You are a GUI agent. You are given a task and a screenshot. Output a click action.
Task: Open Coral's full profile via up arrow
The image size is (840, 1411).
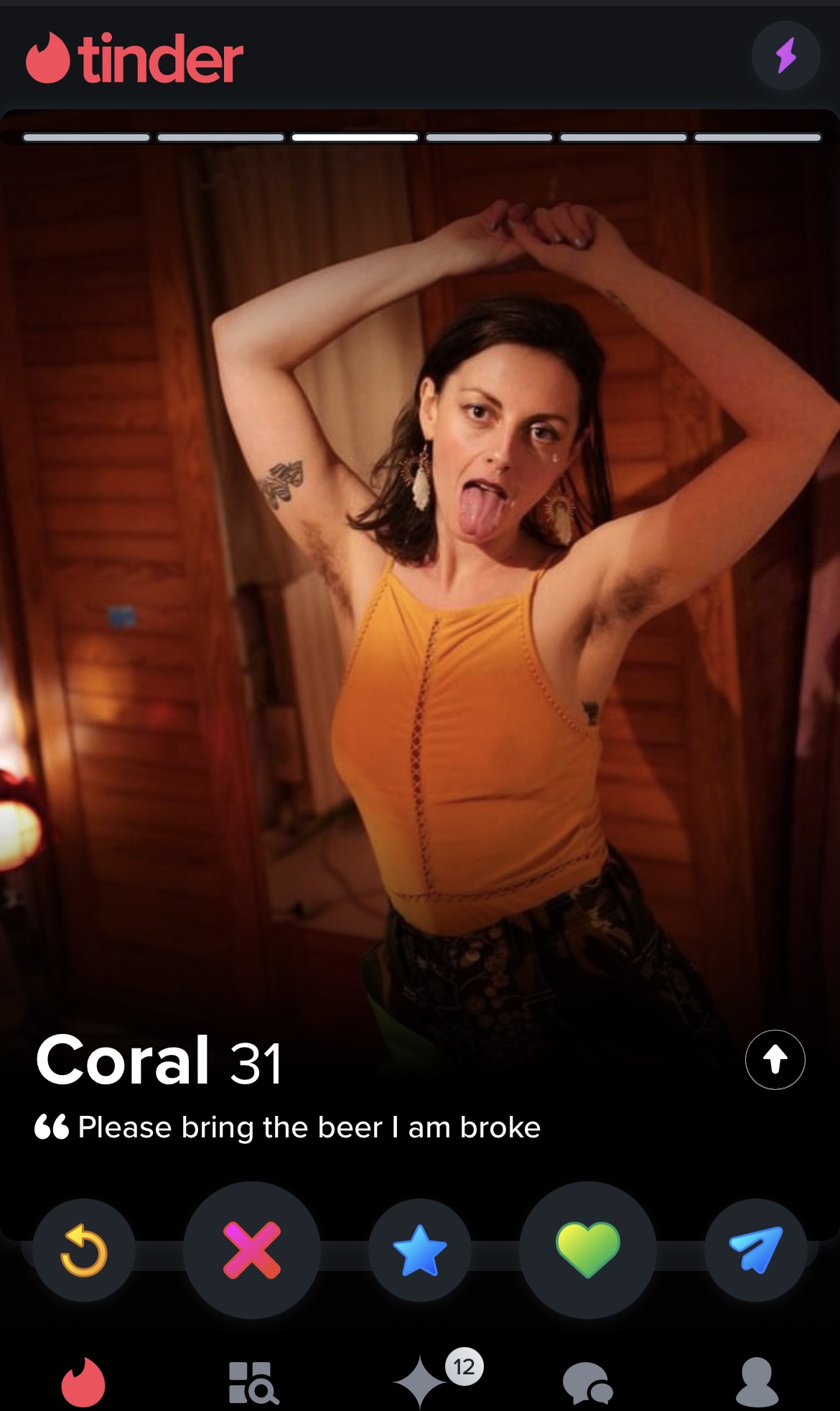[775, 1060]
